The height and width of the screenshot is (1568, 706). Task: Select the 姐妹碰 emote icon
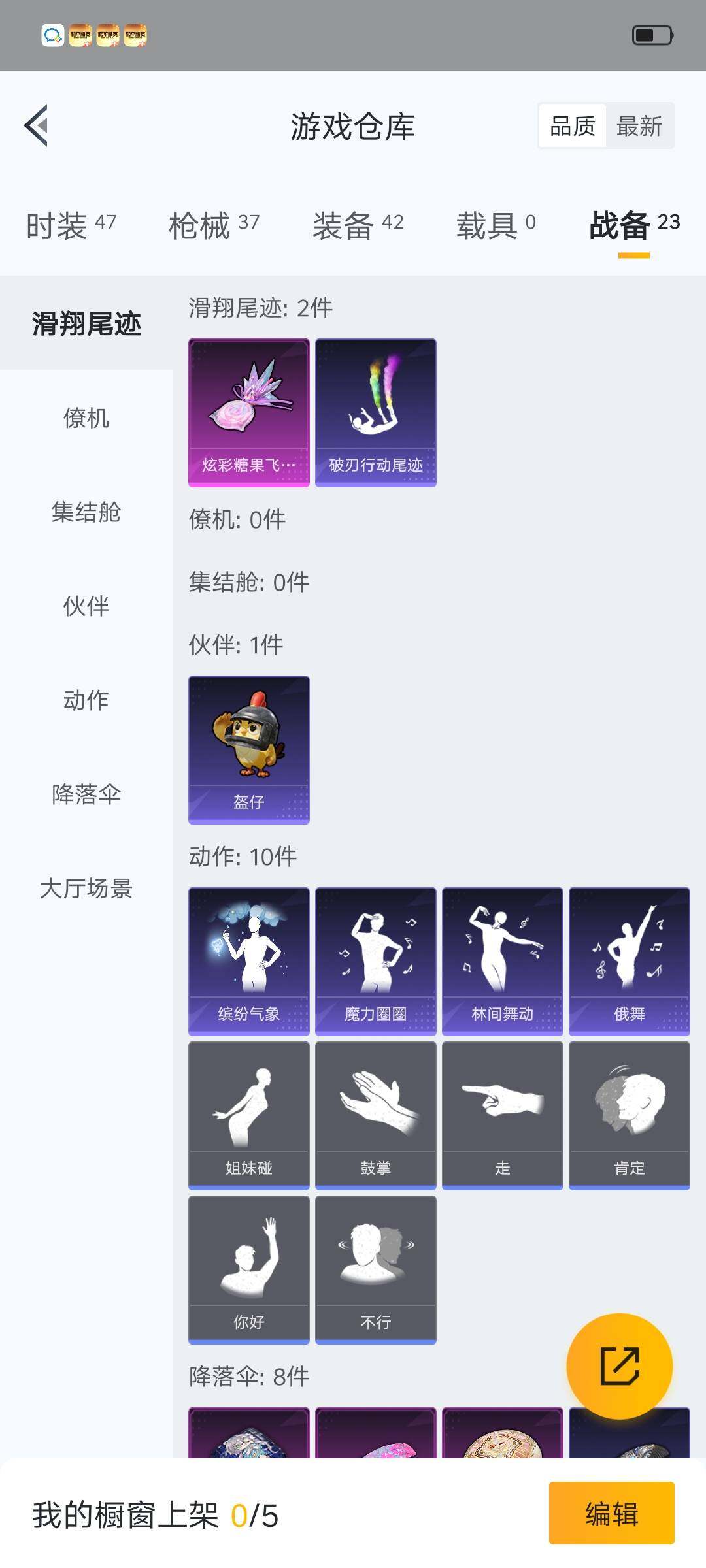[248, 1111]
